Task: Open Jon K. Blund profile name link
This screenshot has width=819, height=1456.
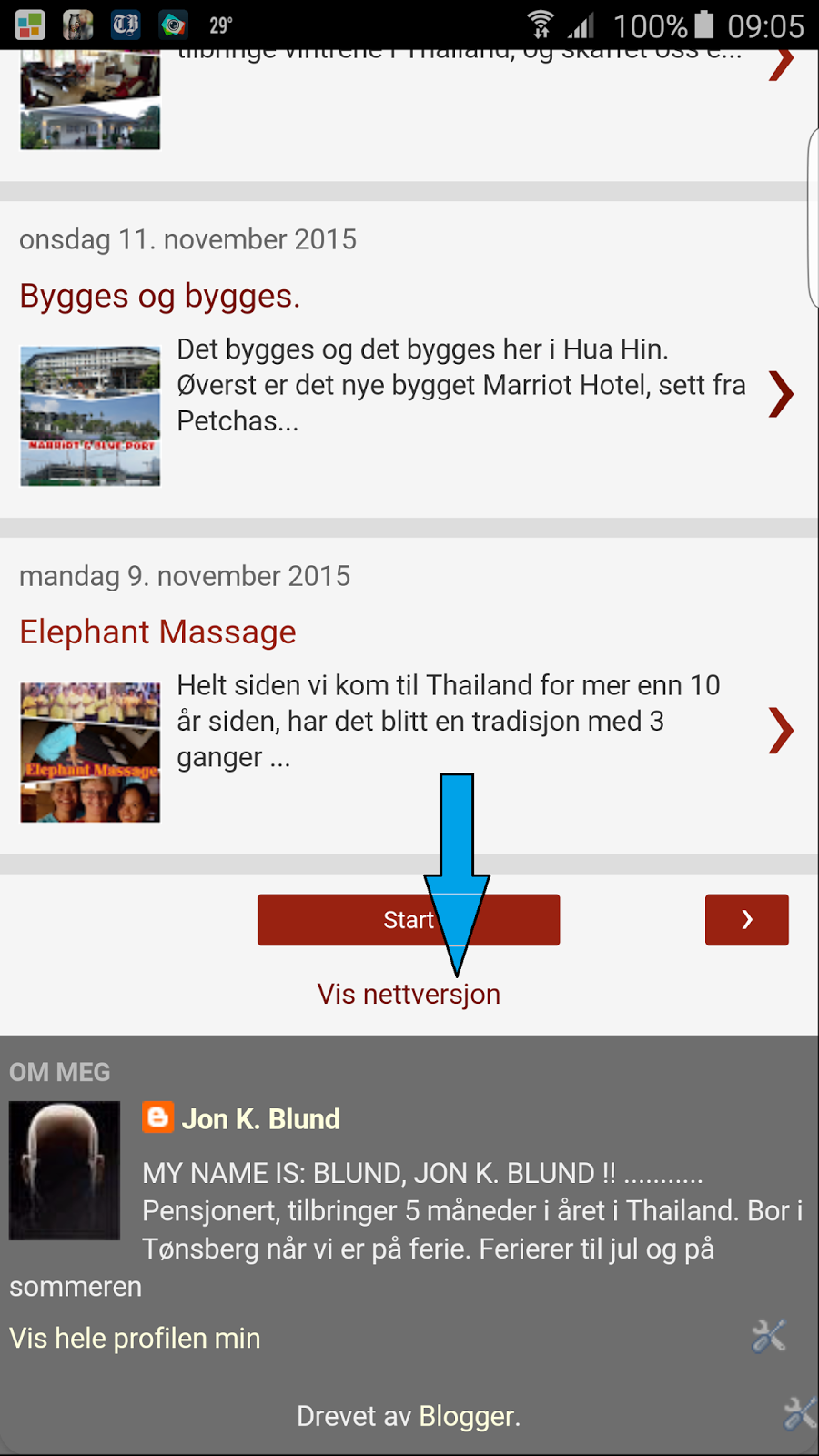Action: pyautogui.click(x=260, y=1119)
